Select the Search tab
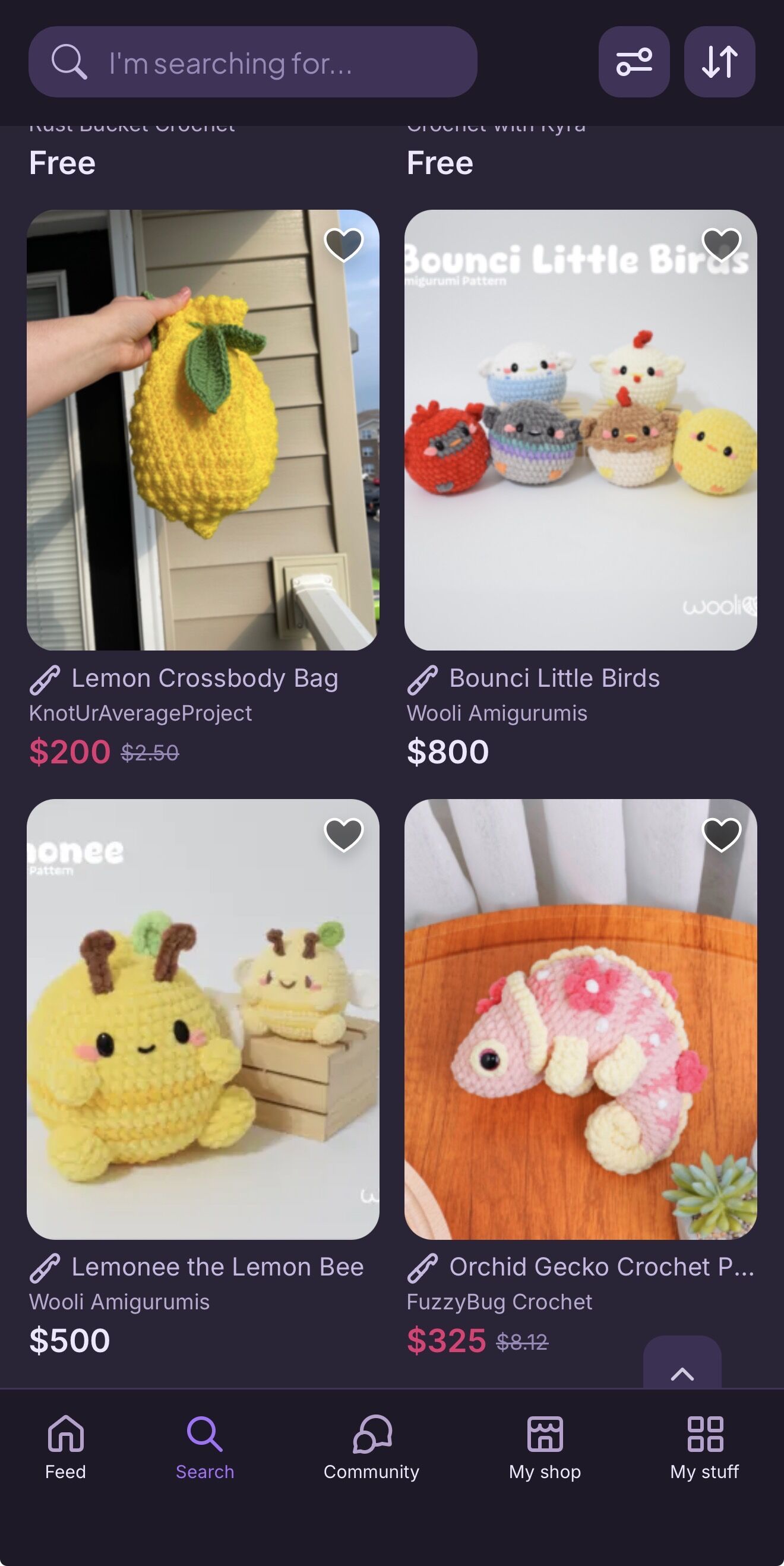This screenshot has width=784, height=1566. pyautogui.click(x=205, y=1447)
